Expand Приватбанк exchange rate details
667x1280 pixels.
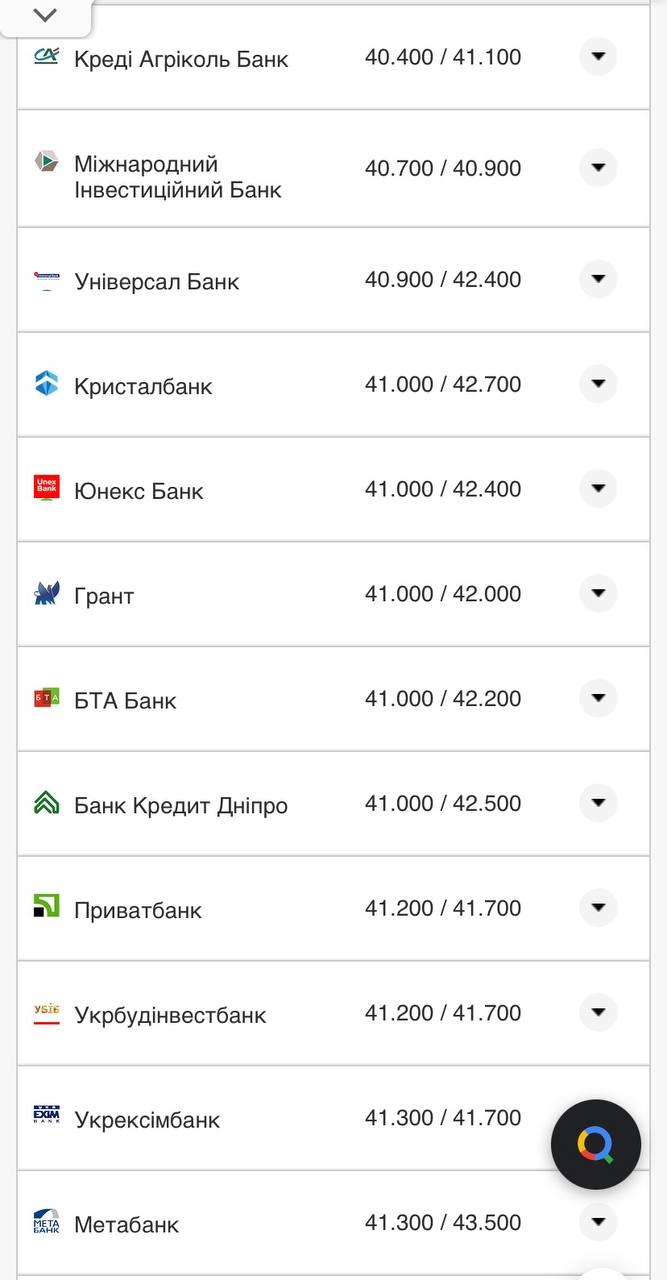[598, 908]
